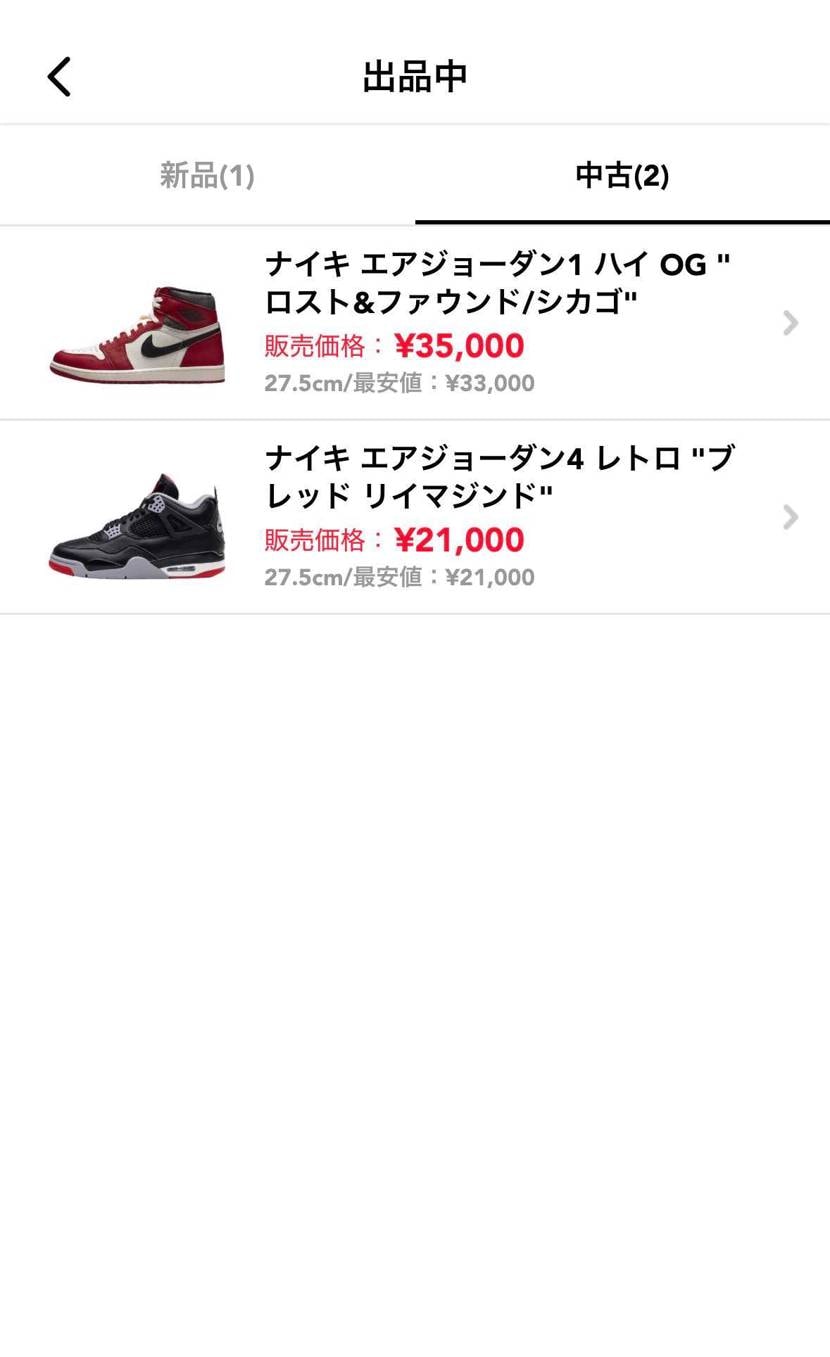Select the 中古(2) tab
The height and width of the screenshot is (1357, 830).
pos(622,174)
